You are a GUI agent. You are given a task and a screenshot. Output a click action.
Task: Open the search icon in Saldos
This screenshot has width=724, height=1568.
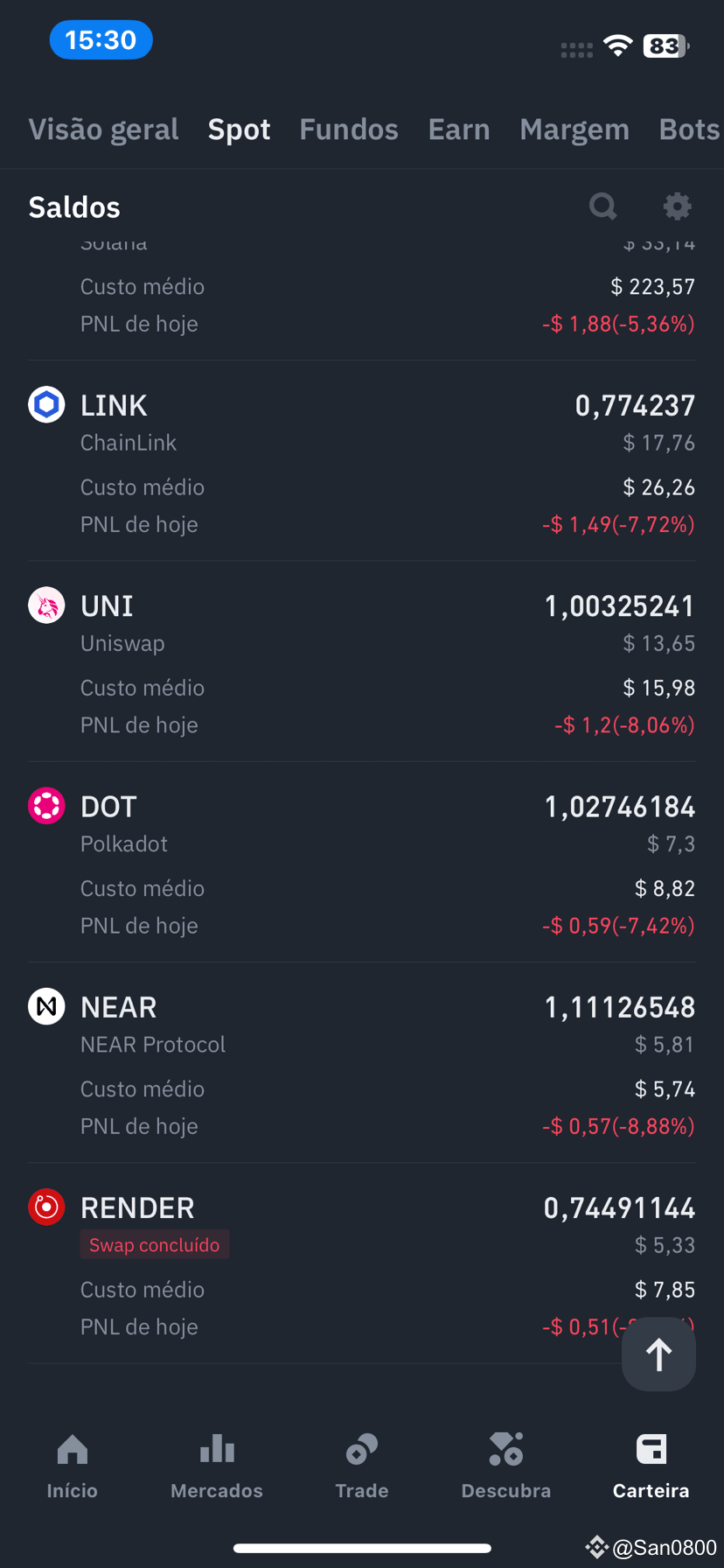pyautogui.click(x=602, y=206)
